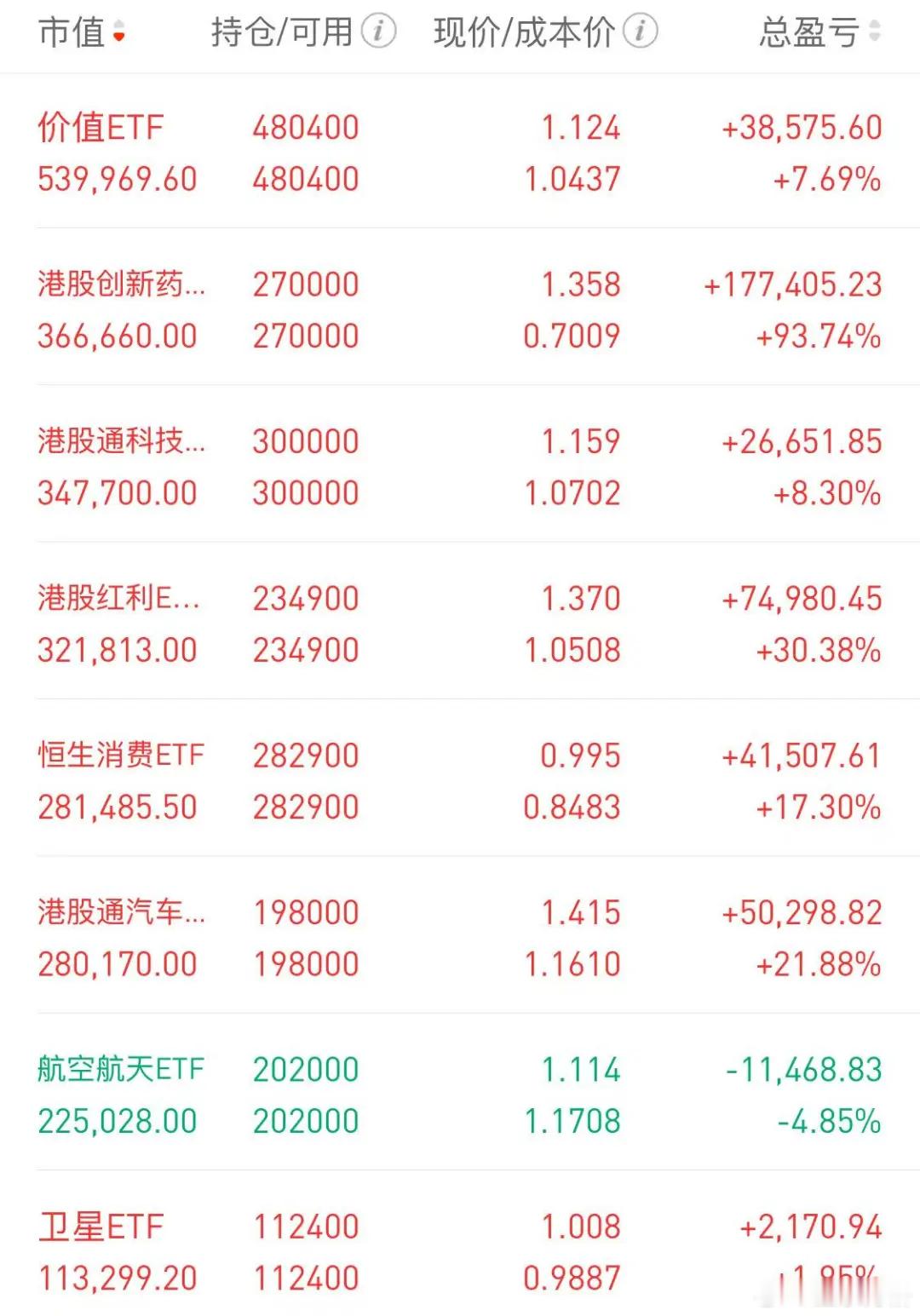Click the +93.74% profit percentage link
The image size is (920, 1316).
818,335
